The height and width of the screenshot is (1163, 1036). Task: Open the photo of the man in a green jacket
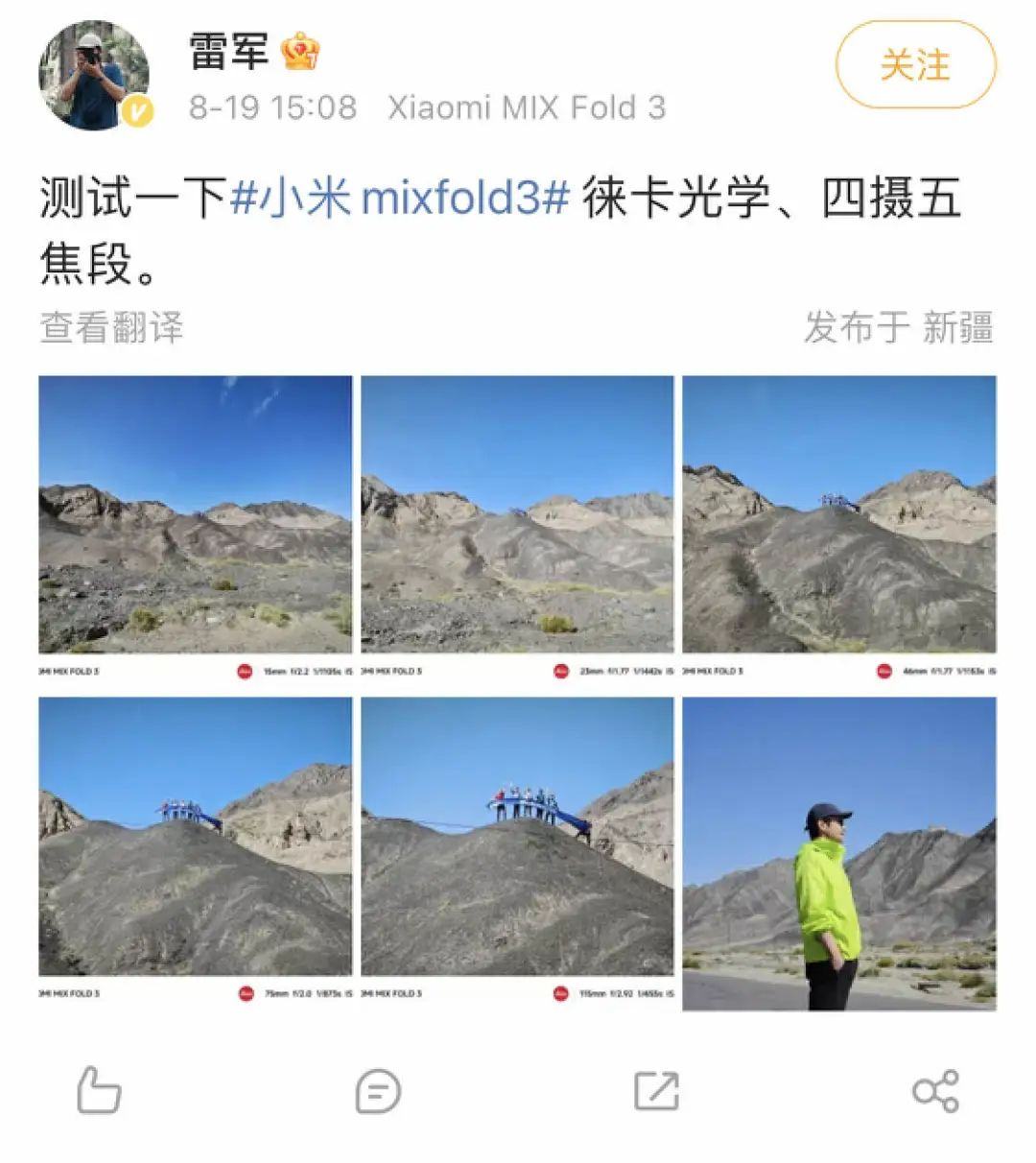[838, 852]
